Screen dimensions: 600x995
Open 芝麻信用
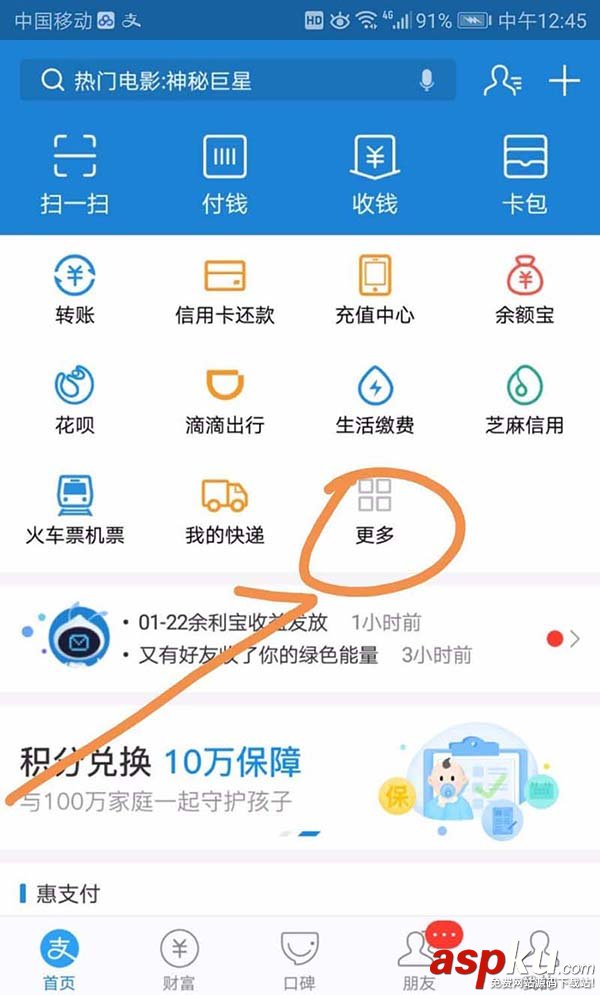525,398
